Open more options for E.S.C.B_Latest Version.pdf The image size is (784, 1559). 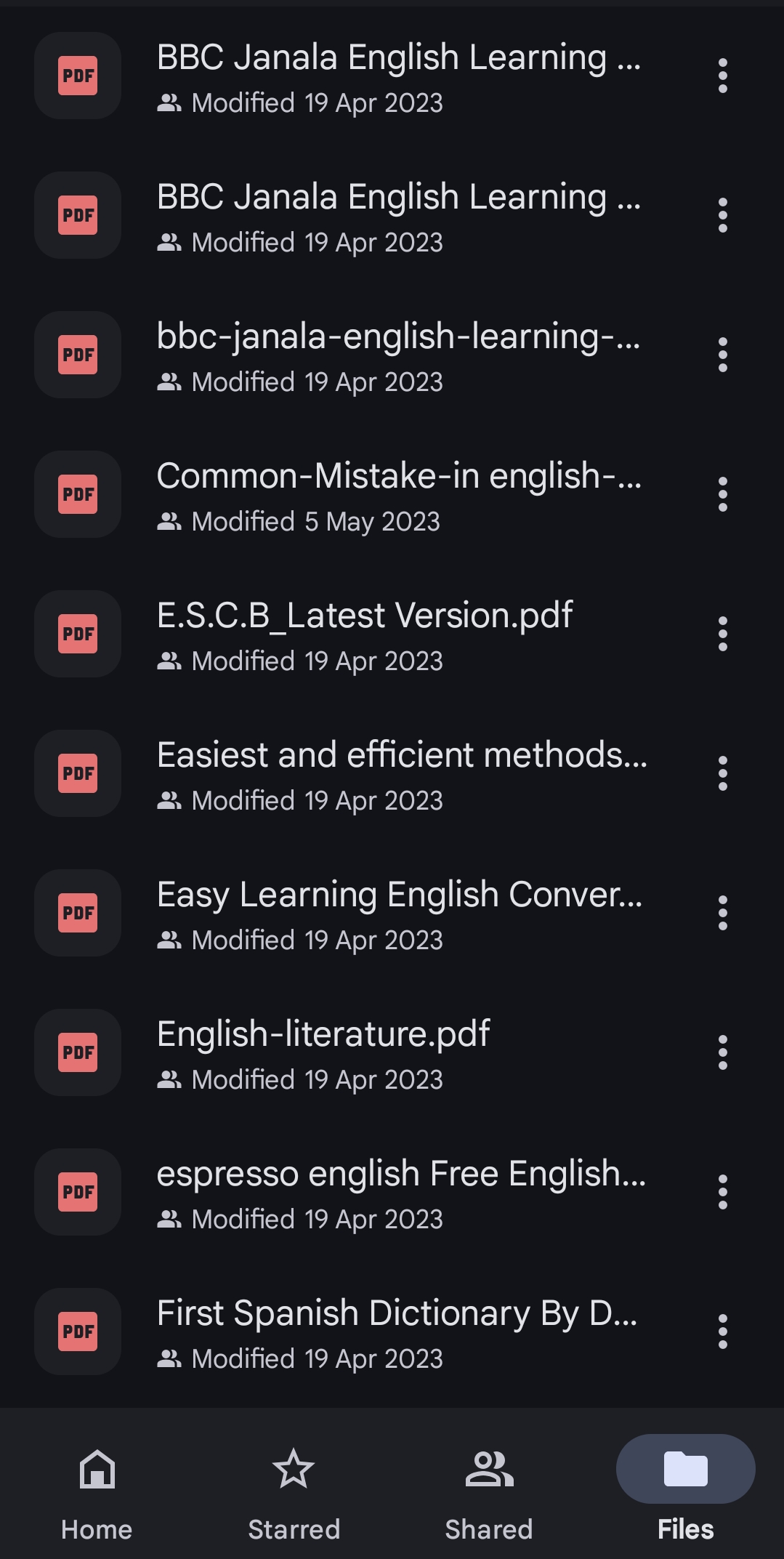pyautogui.click(x=722, y=634)
